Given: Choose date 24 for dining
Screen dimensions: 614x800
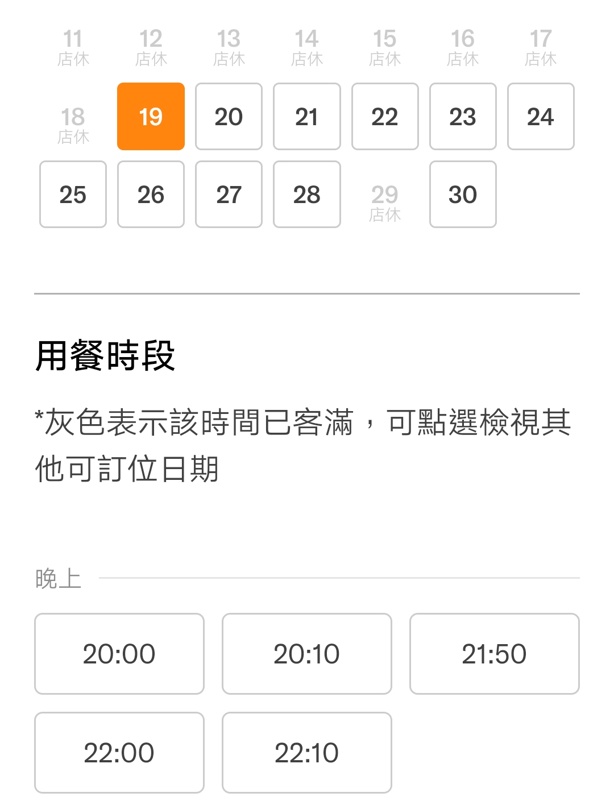Looking at the screenshot, I should (541, 117).
